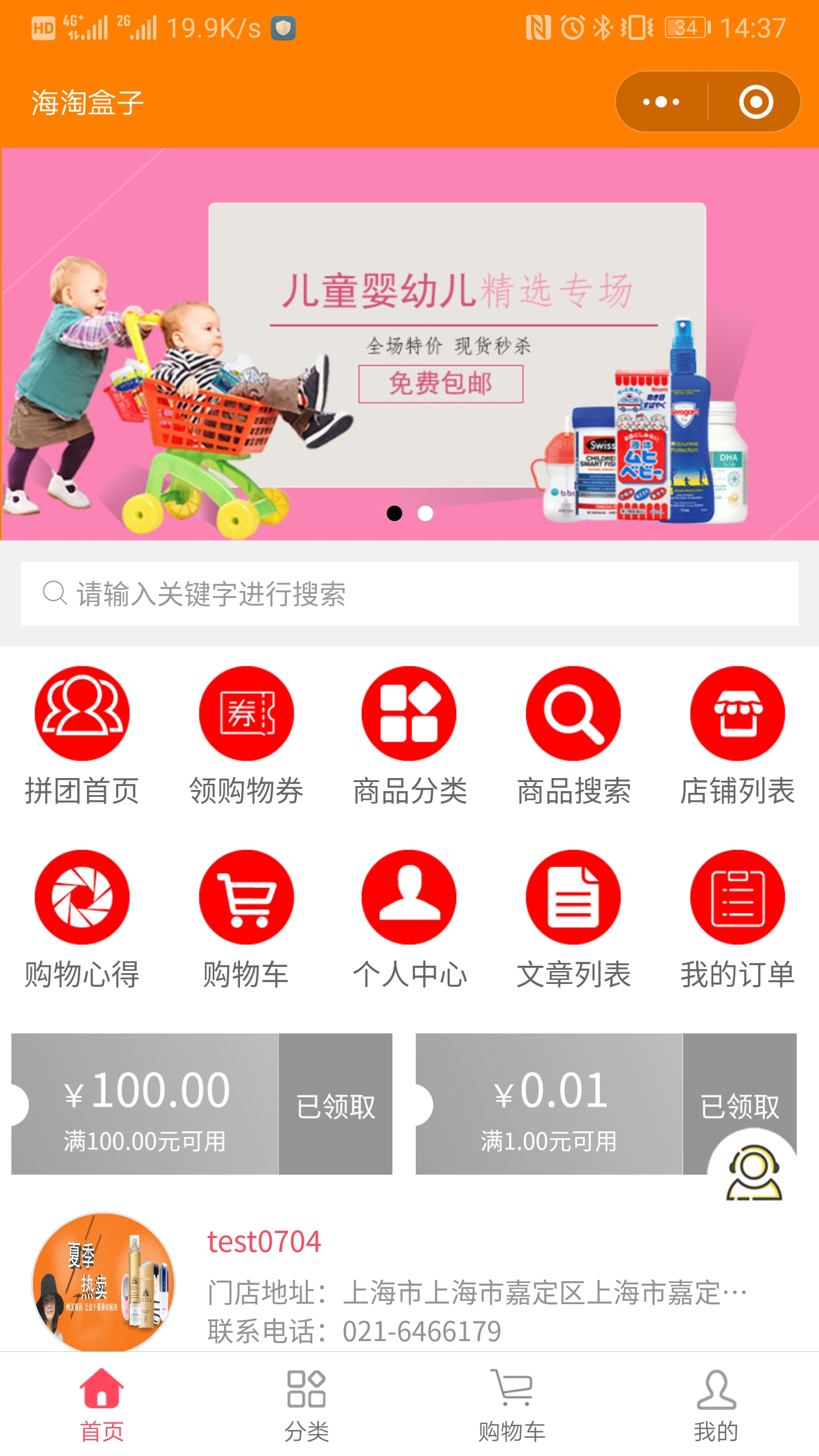Contact customer service via headset icon
Screen dimensions: 819x1456
coord(754,1173)
